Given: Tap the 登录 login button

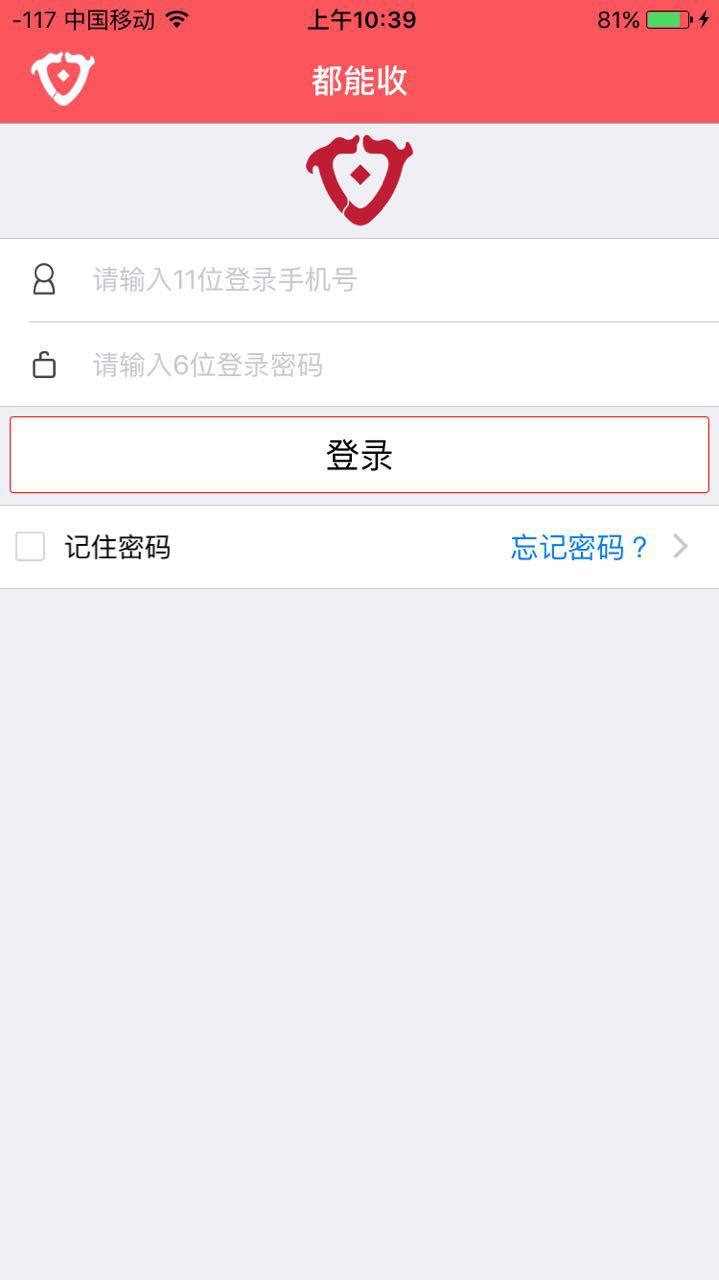Looking at the screenshot, I should pyautogui.click(x=359, y=455).
